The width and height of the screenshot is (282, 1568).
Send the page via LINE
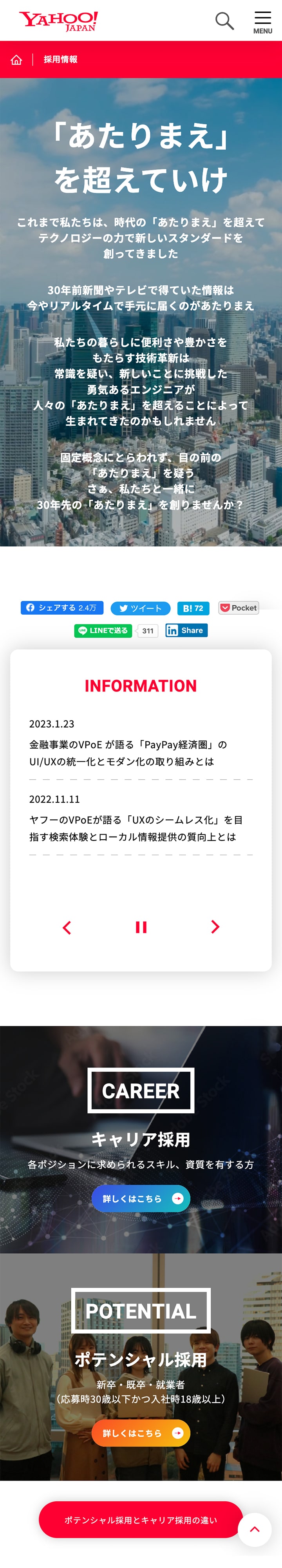click(x=103, y=631)
